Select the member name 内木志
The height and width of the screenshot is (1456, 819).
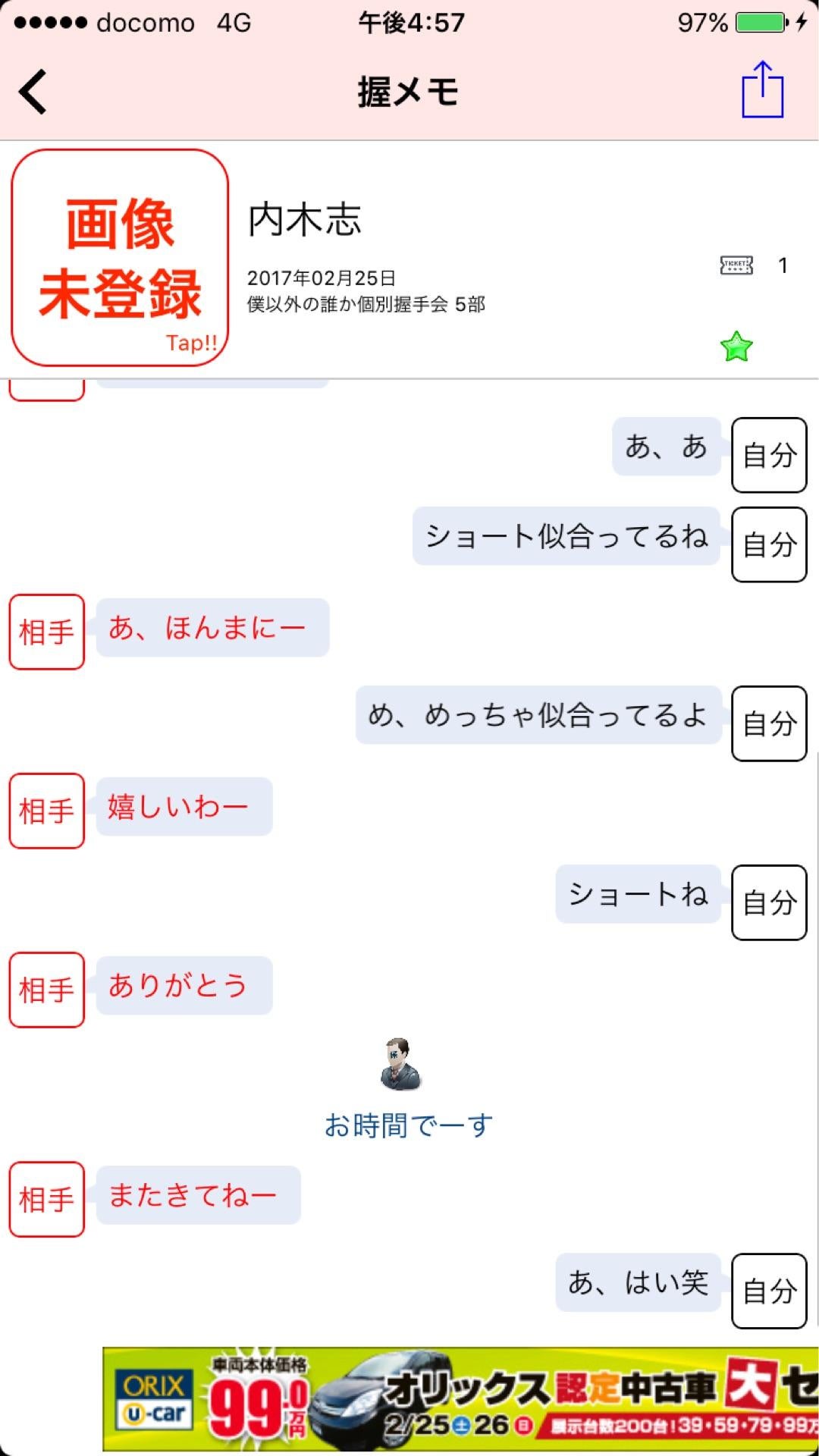pos(305,220)
